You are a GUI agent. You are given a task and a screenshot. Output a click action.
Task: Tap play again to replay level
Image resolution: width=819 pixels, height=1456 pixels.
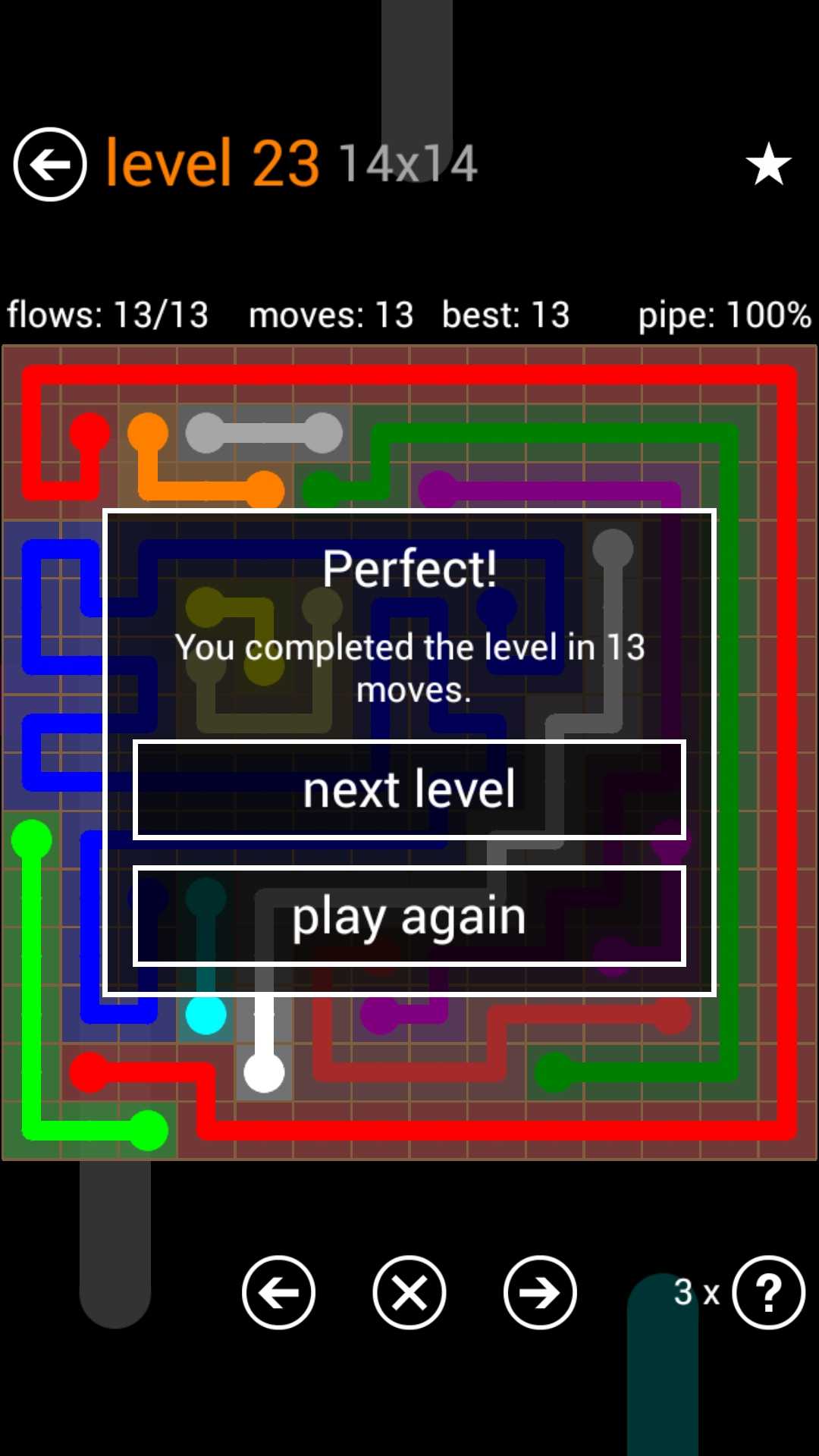409,916
